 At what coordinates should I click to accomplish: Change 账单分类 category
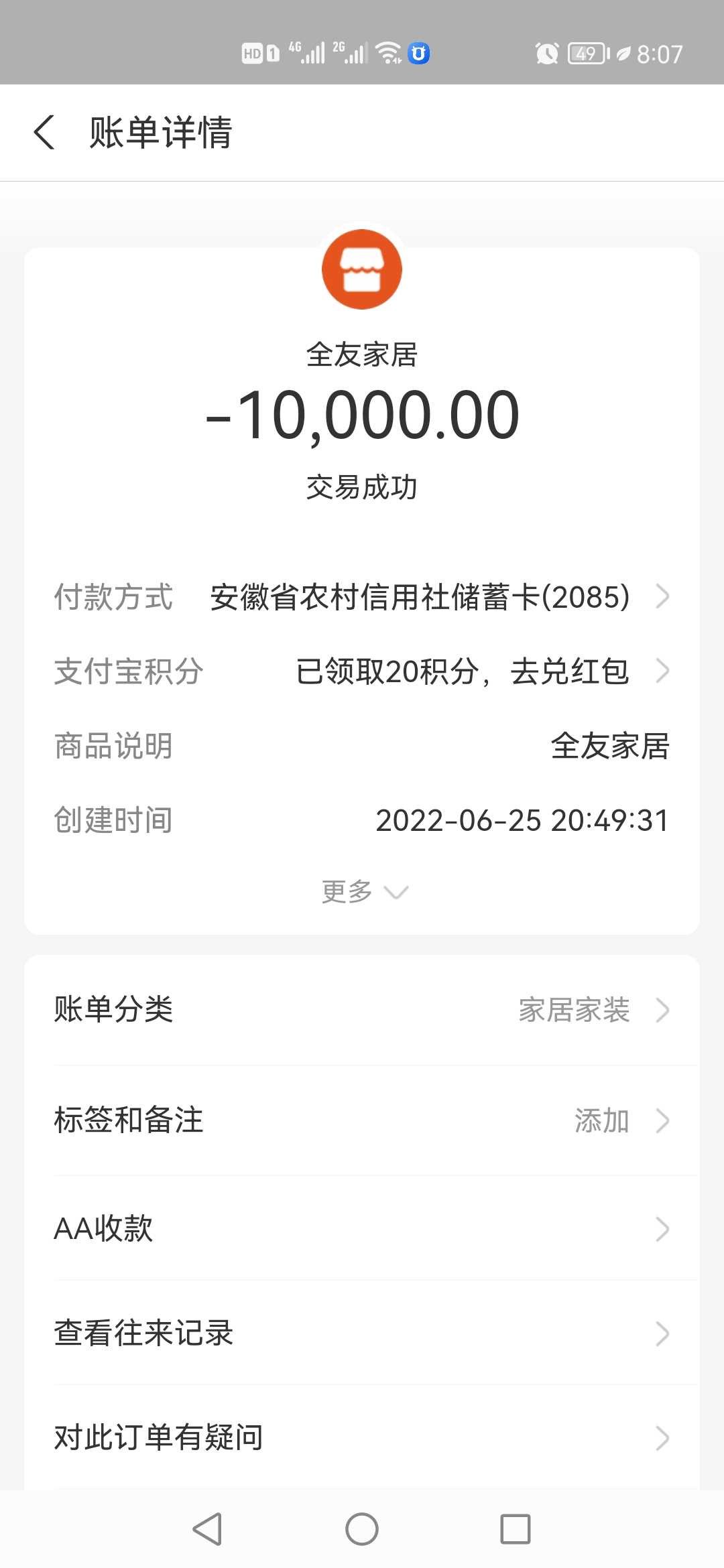(362, 1010)
